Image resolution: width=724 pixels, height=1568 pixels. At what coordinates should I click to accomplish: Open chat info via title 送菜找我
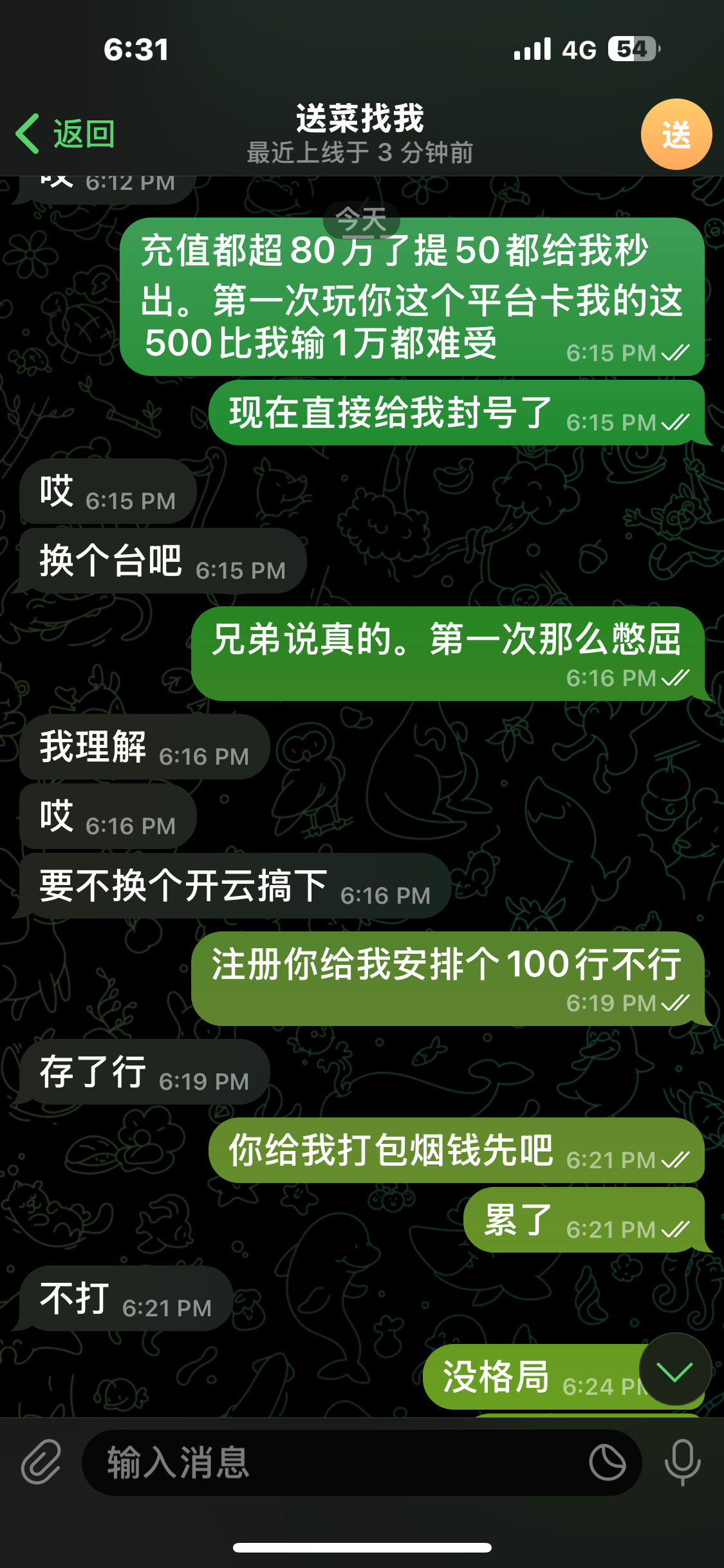tap(360, 120)
